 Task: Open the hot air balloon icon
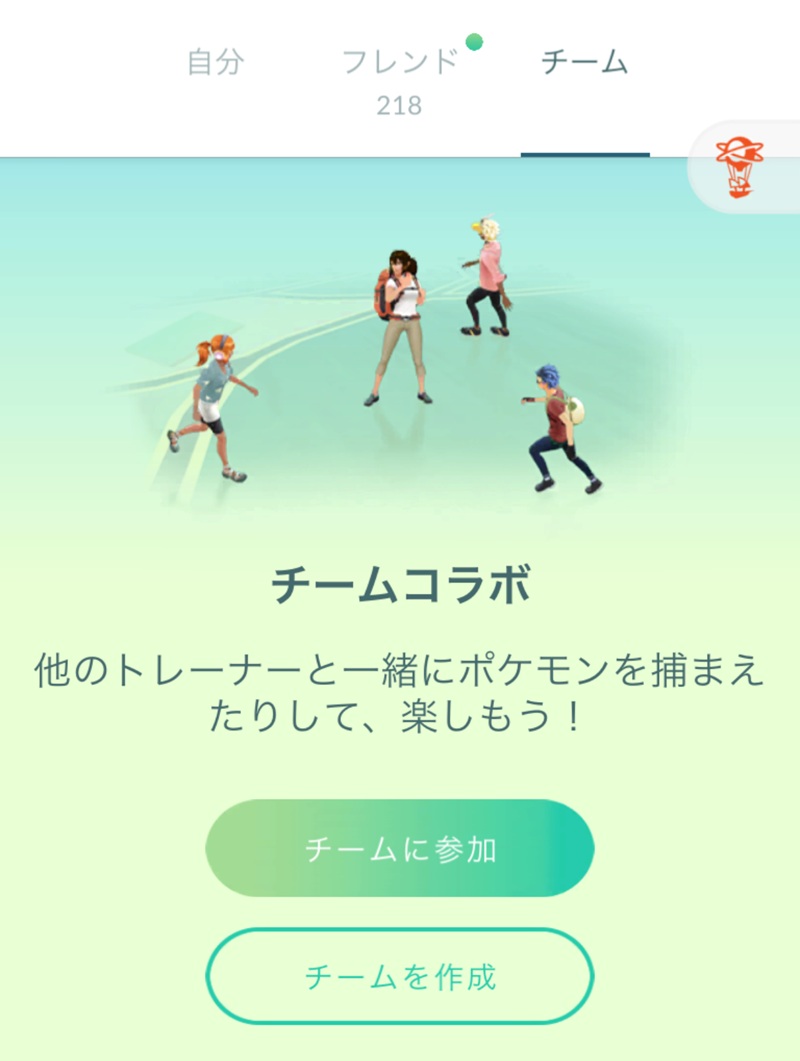pyautogui.click(x=740, y=168)
